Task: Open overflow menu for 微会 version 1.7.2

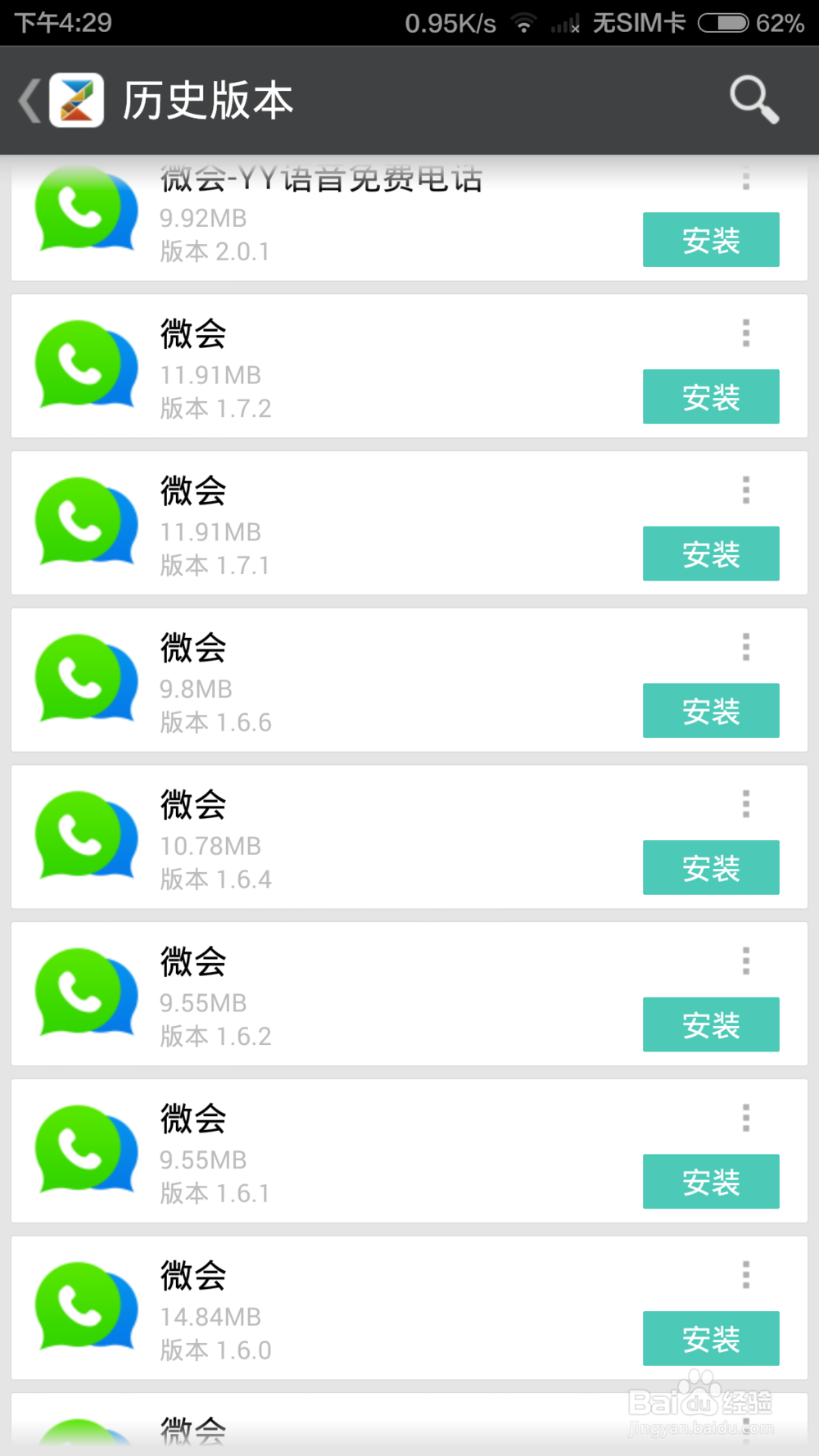Action: pos(746,332)
